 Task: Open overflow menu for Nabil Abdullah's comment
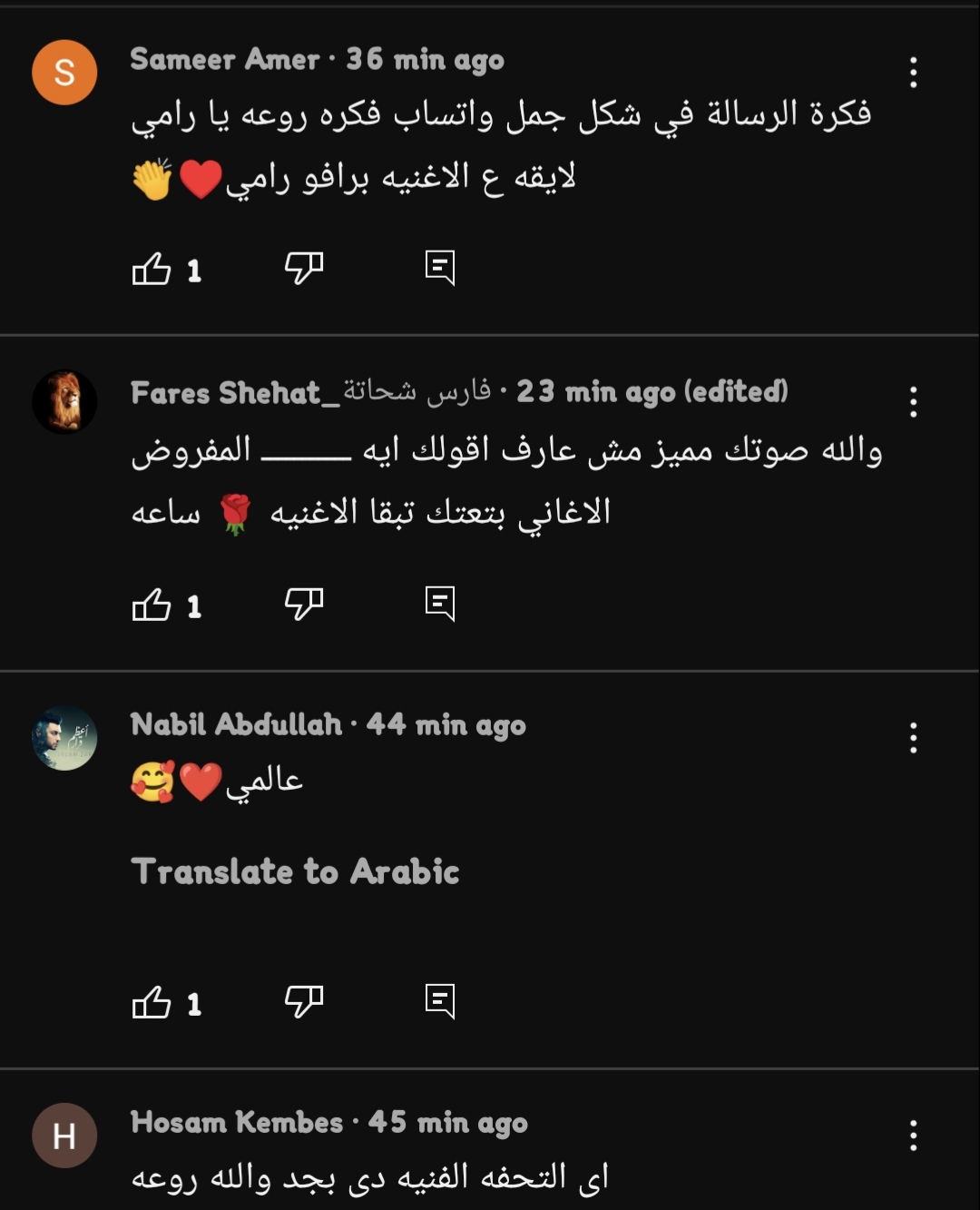coord(913,738)
